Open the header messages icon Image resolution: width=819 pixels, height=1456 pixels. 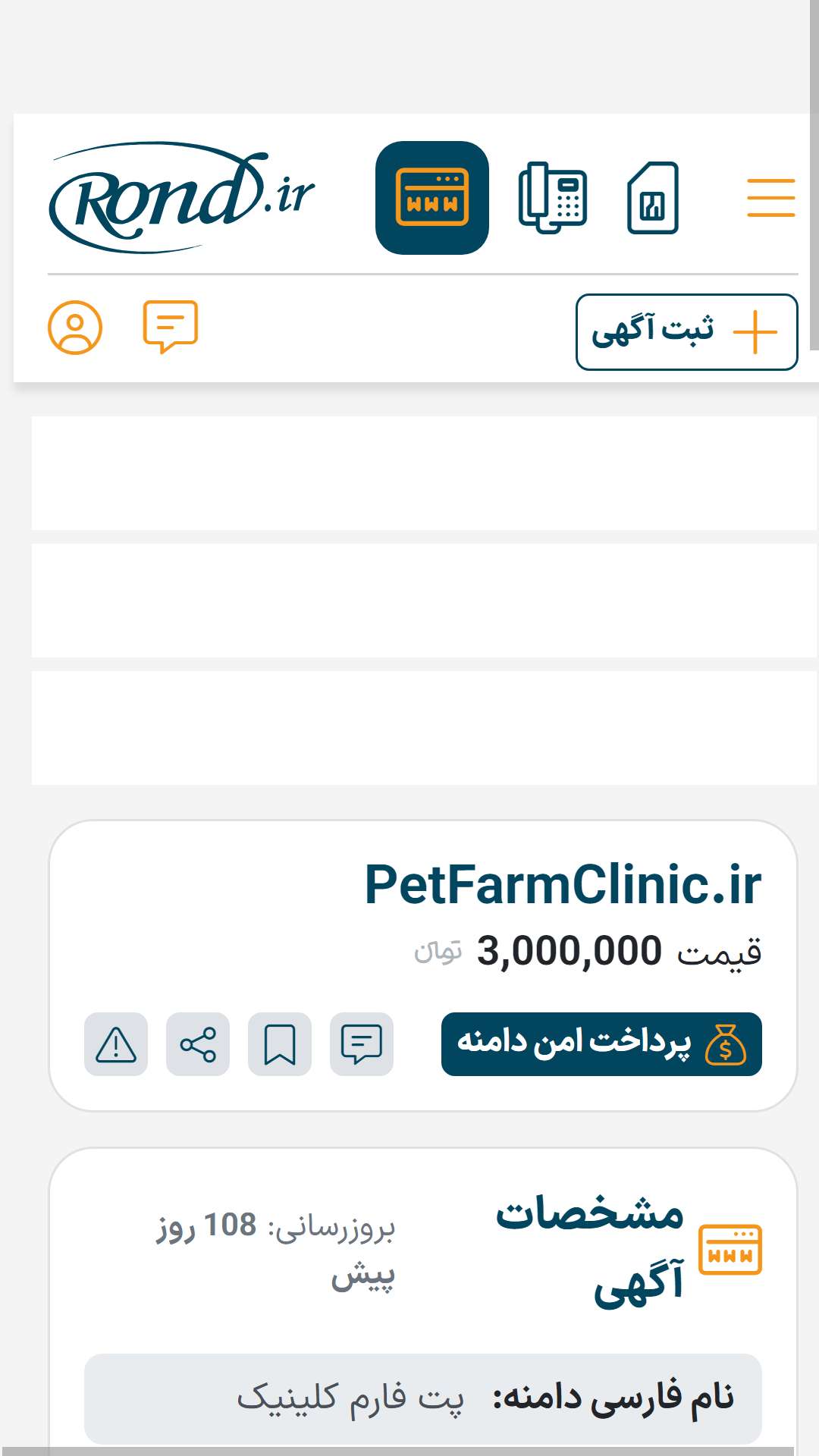[x=171, y=327]
